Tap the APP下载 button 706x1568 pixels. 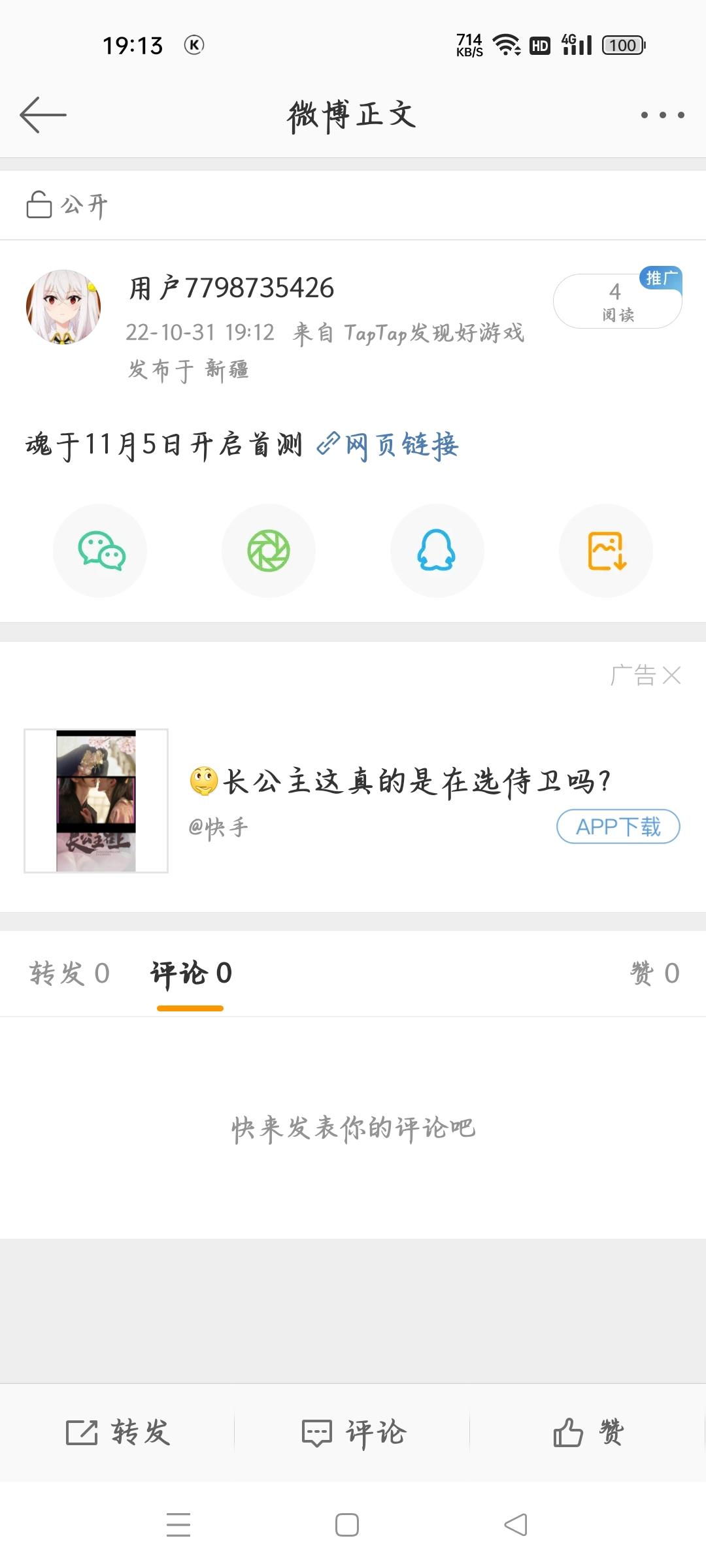click(x=618, y=826)
